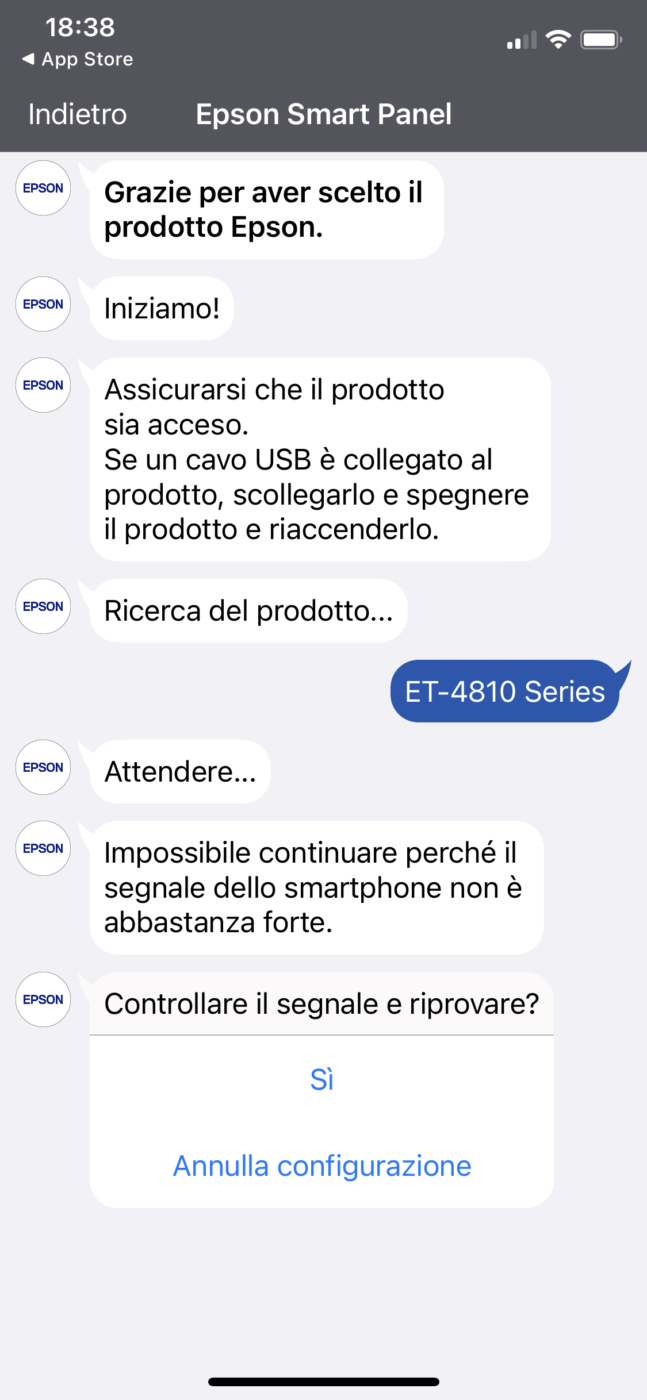Return to App Store via status bar link
The width and height of the screenshot is (647, 1400).
click(x=78, y=60)
